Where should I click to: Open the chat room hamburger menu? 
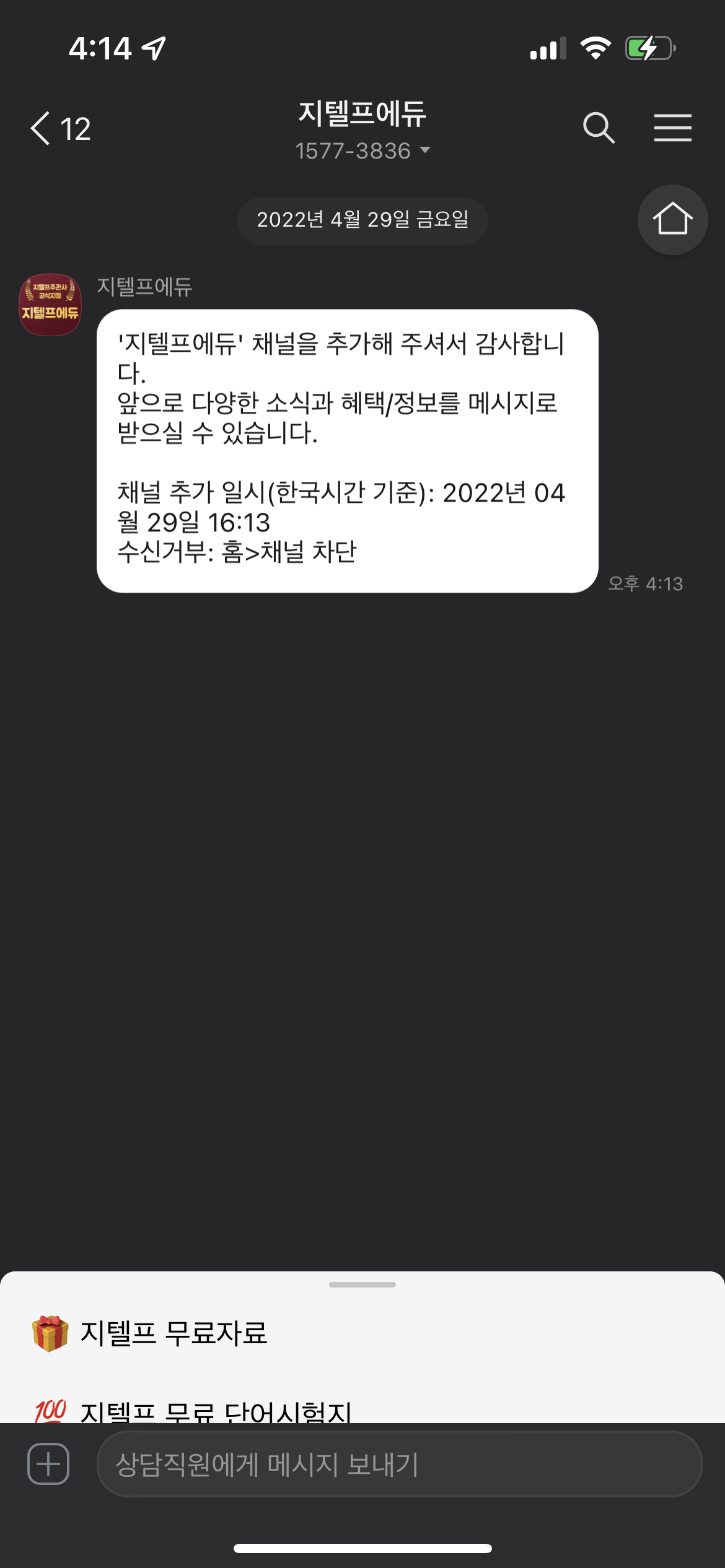(x=673, y=128)
